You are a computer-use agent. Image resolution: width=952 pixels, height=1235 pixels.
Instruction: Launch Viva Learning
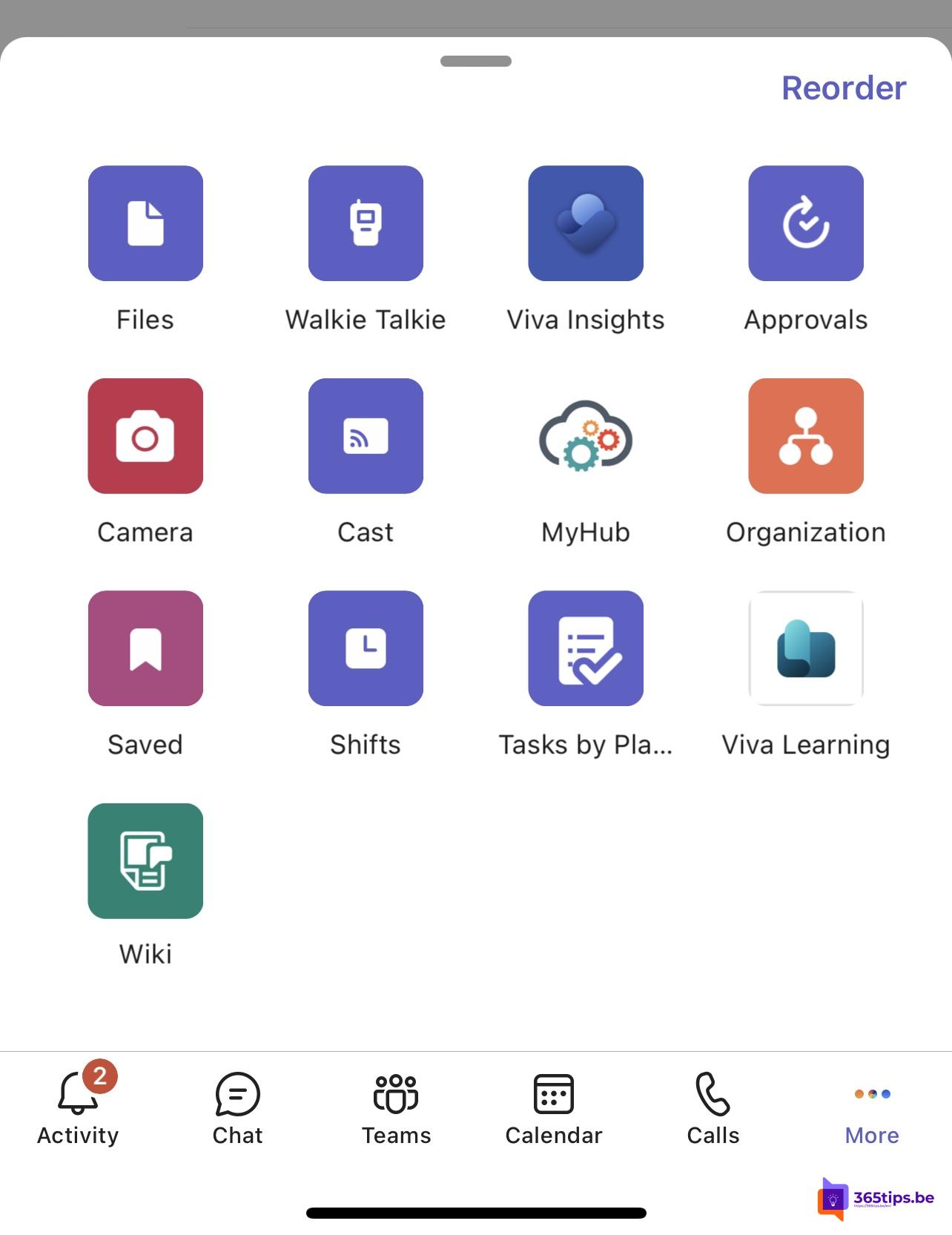805,648
